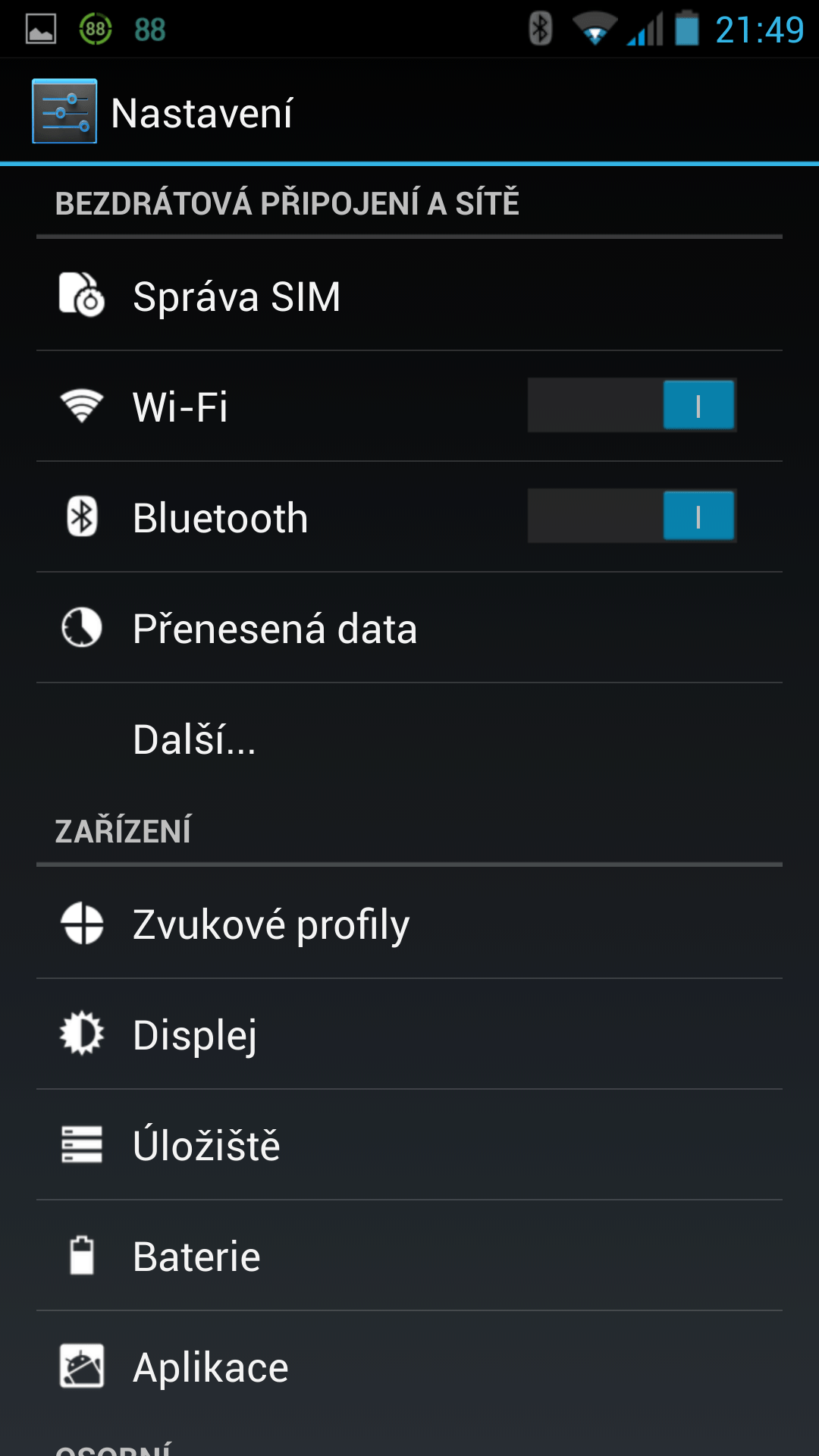The height and width of the screenshot is (1456, 819).
Task: Open Aplikace settings
Action: tap(409, 1367)
